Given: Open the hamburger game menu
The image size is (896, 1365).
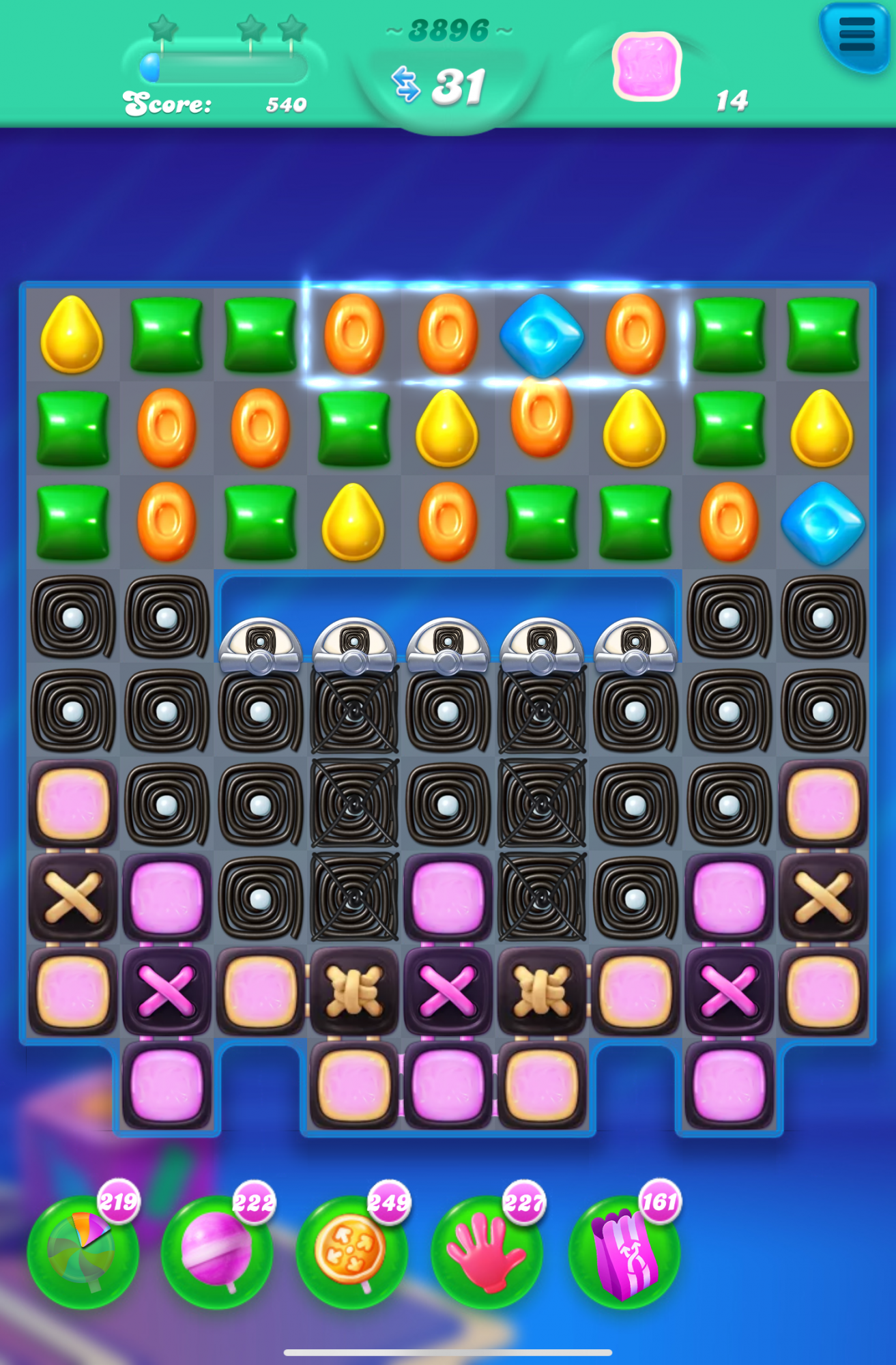Looking at the screenshot, I should coord(856,34).
